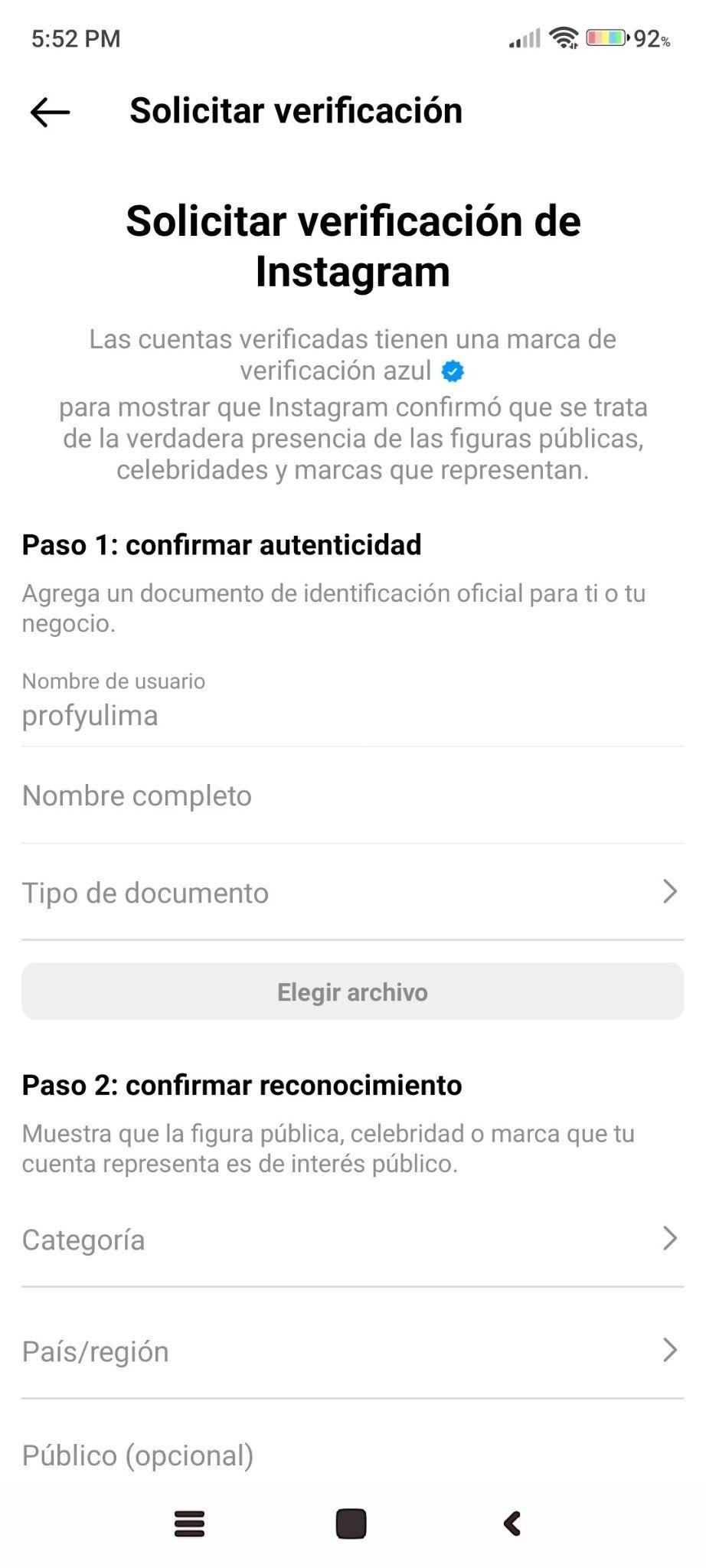This screenshot has width=706, height=1568.
Task: Open recent apps from the navigation bar
Action: point(190,1524)
